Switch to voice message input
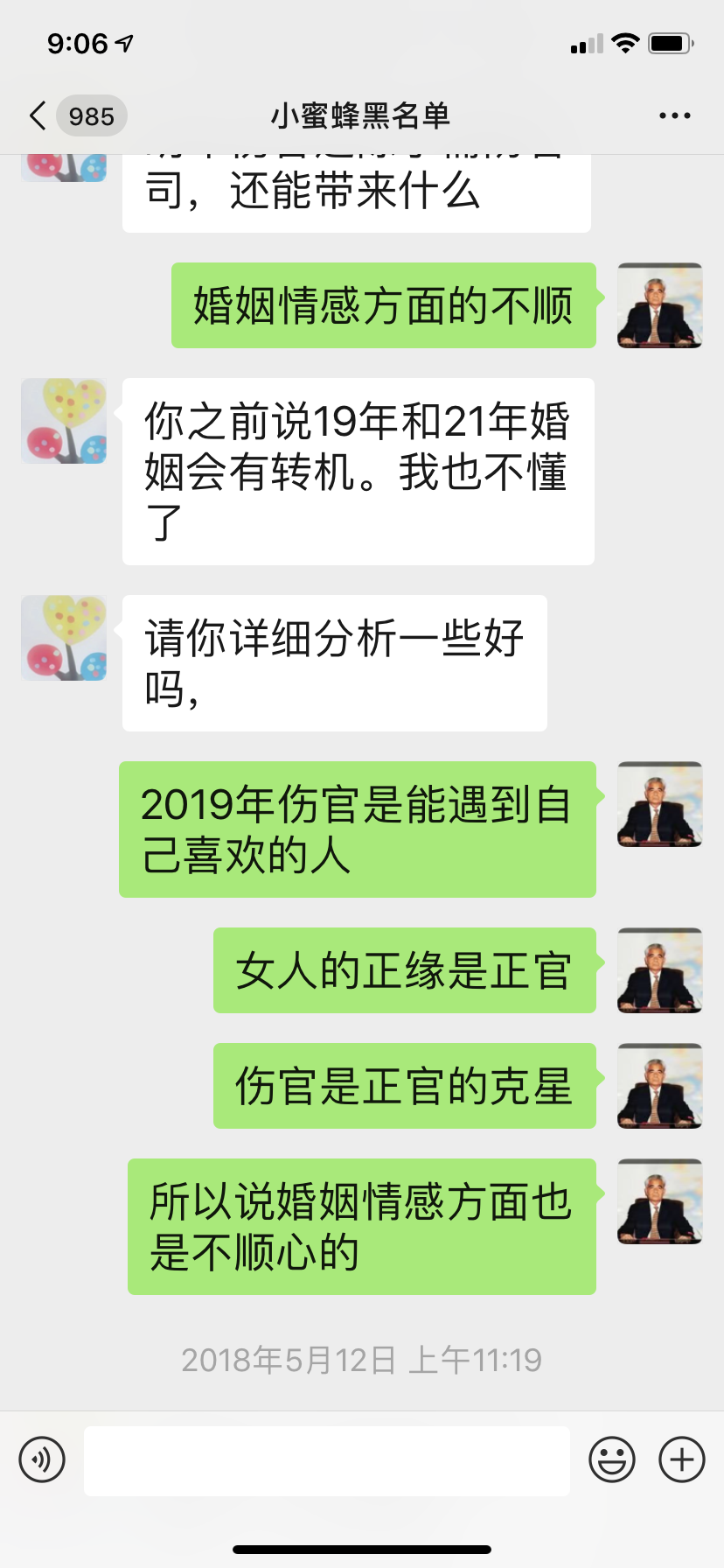This screenshot has width=724, height=1568. click(42, 1459)
